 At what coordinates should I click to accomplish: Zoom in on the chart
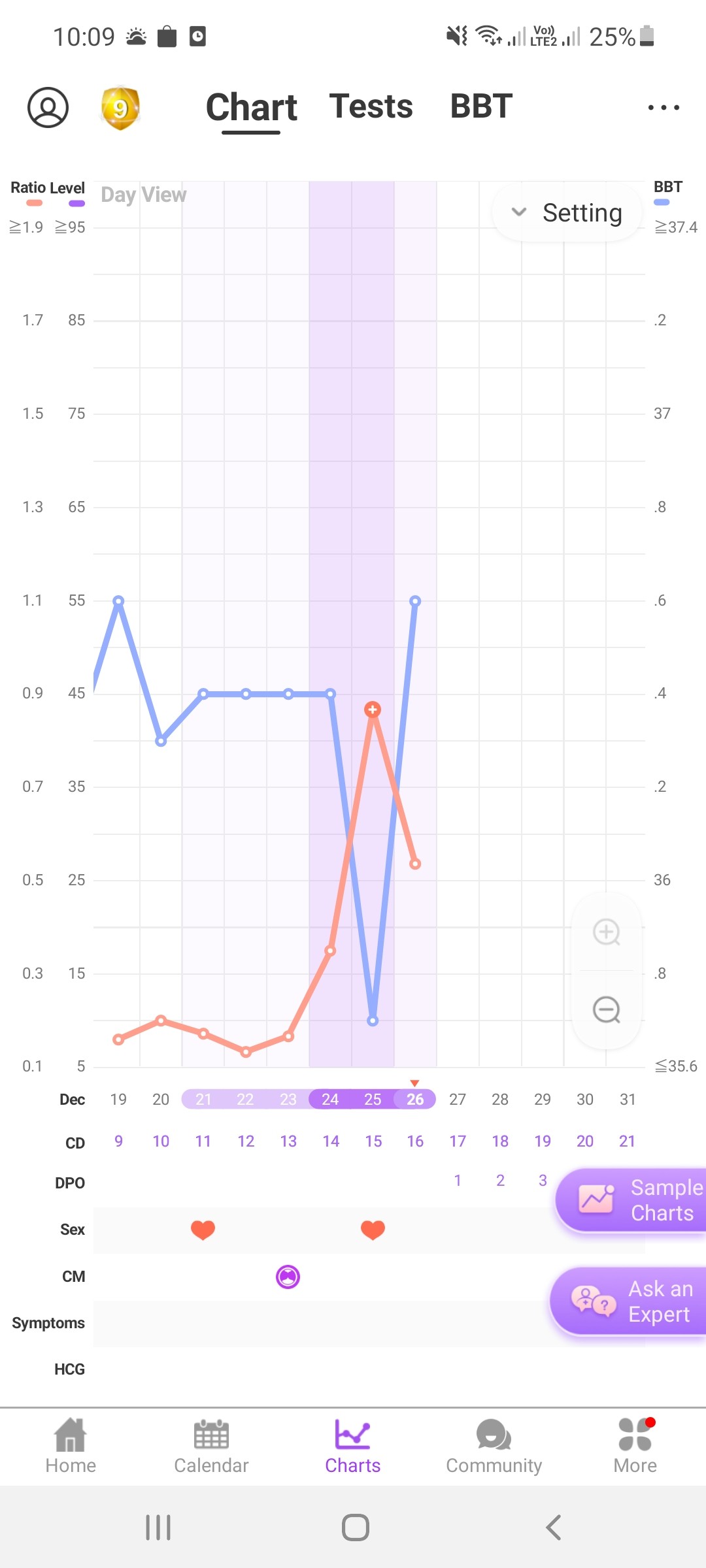pos(607,932)
